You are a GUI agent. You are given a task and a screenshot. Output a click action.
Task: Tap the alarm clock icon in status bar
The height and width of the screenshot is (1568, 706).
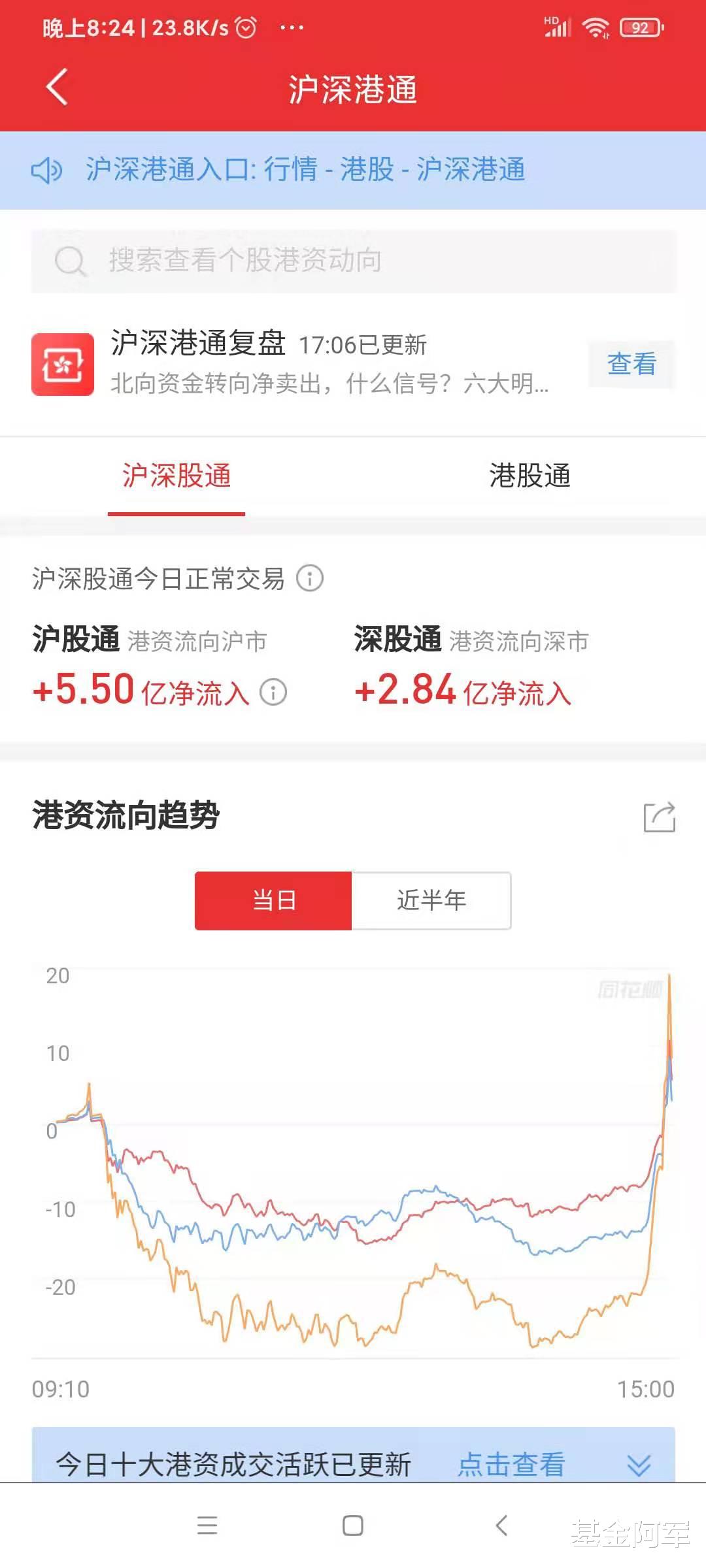[x=245, y=27]
